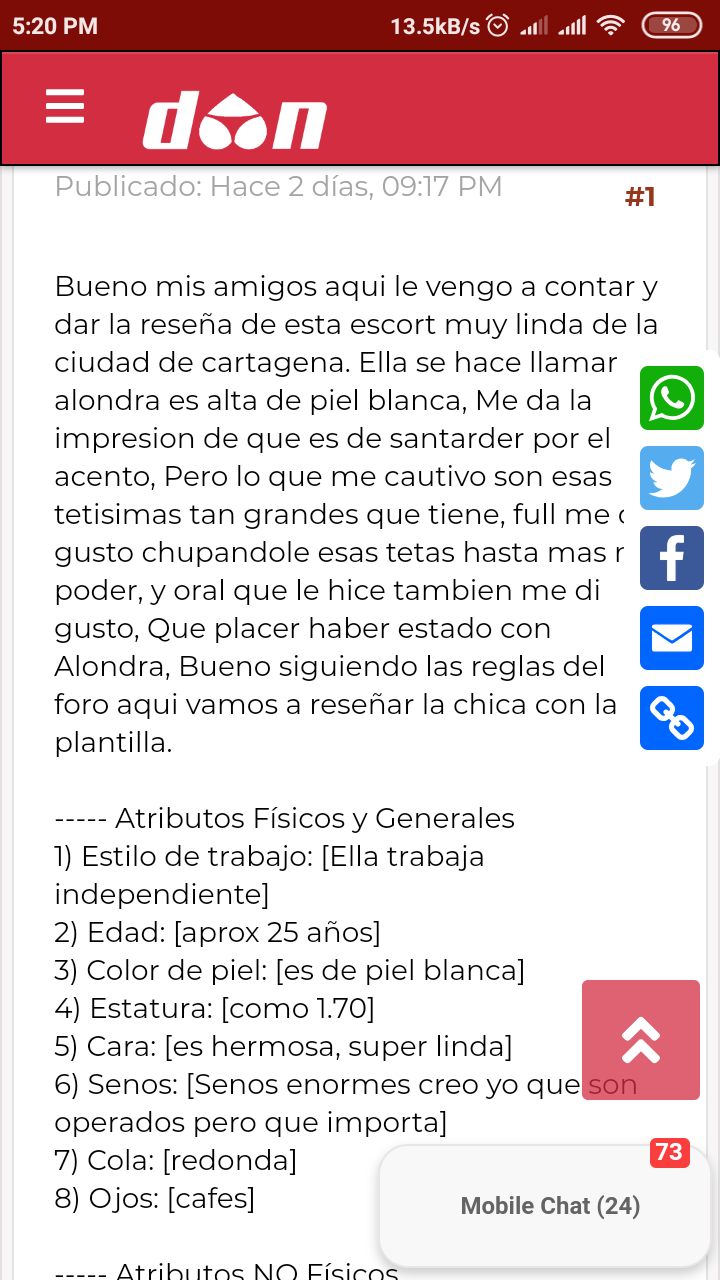The width and height of the screenshot is (720, 1280).
Task: Jump back to top of page
Action: [x=641, y=1040]
